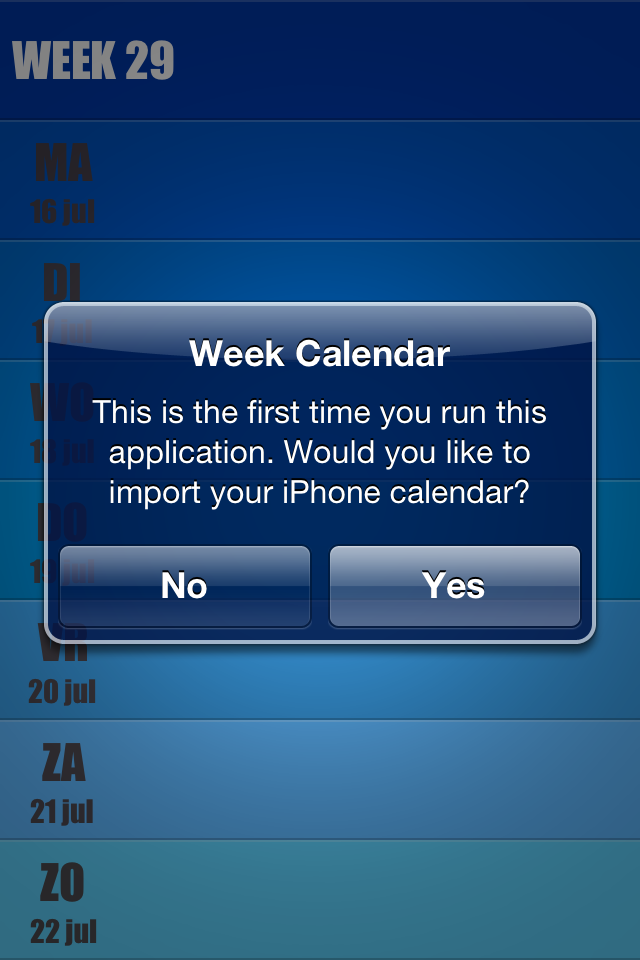Decline the calendar import with No

coord(185,586)
